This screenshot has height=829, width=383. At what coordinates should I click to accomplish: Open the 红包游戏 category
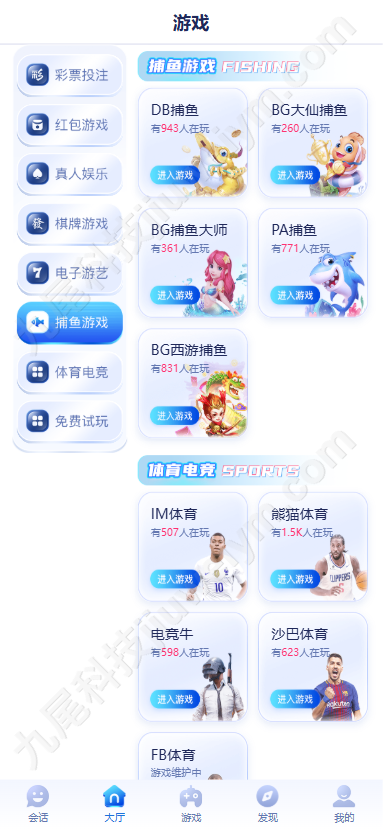pos(70,125)
